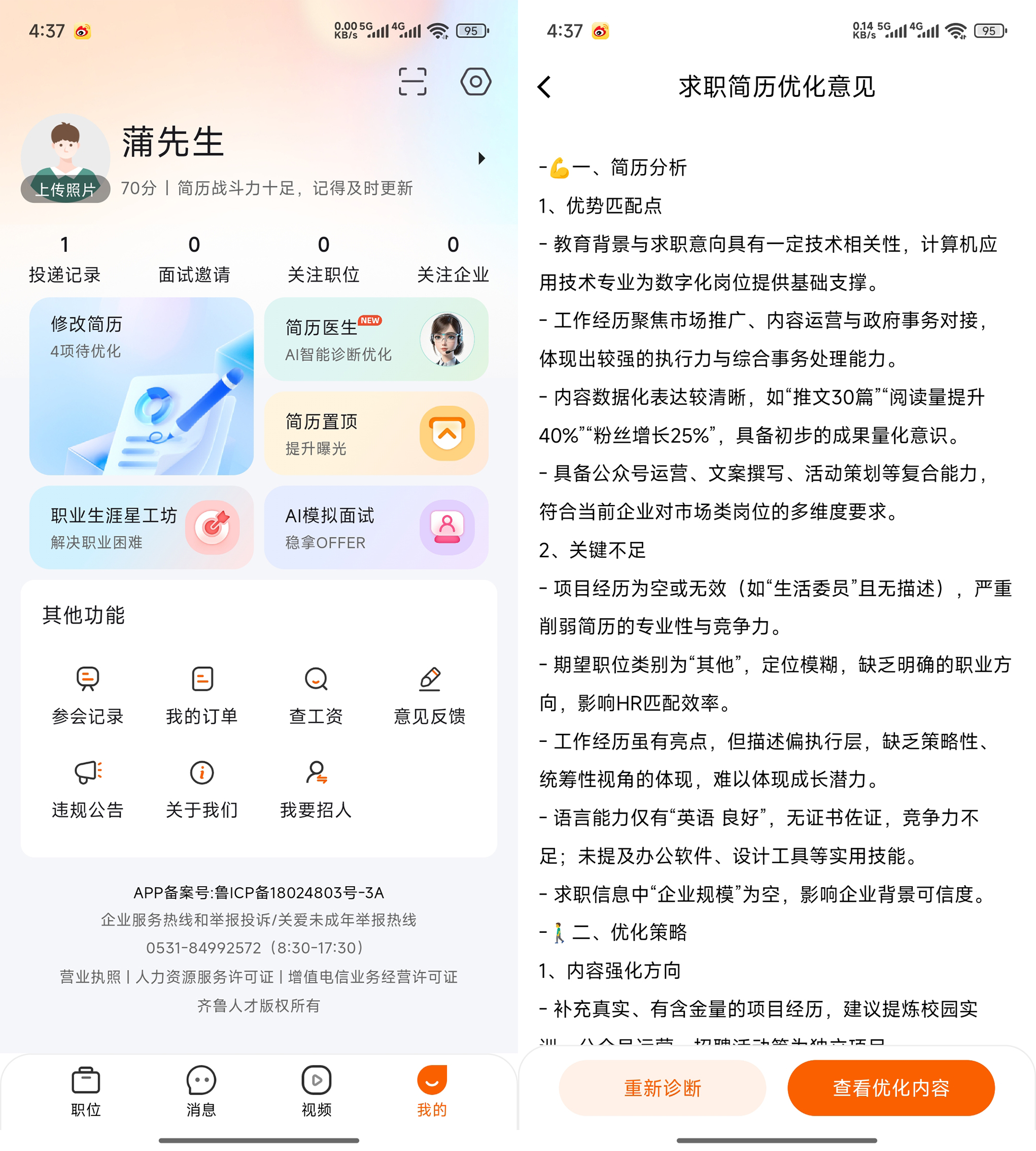1036x1151 pixels.
Task: Open 简历医生 AI diagnosis card
Action: (376, 340)
